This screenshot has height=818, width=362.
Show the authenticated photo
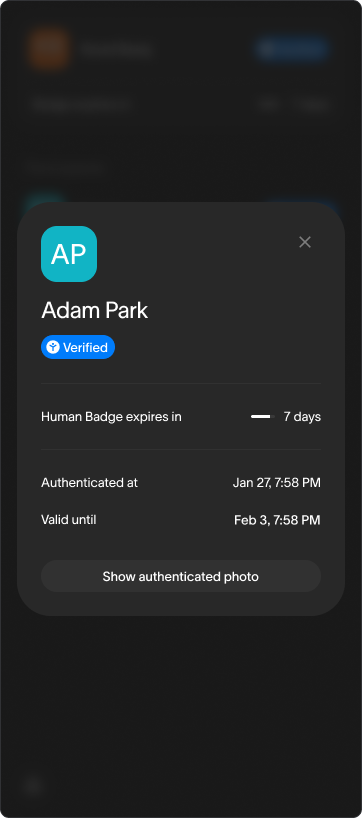(180, 576)
